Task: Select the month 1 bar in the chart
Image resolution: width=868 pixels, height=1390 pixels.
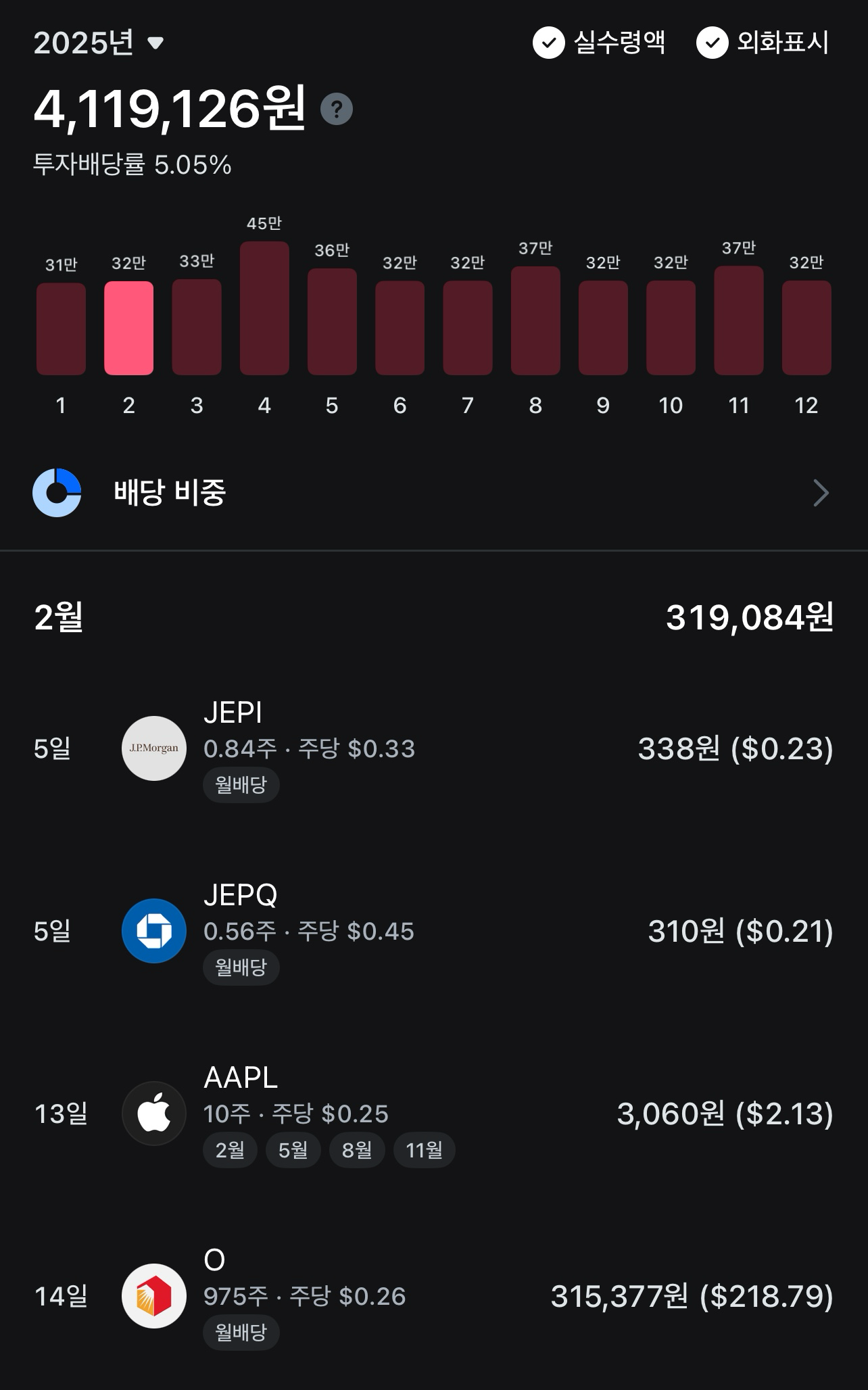Action: (x=61, y=329)
